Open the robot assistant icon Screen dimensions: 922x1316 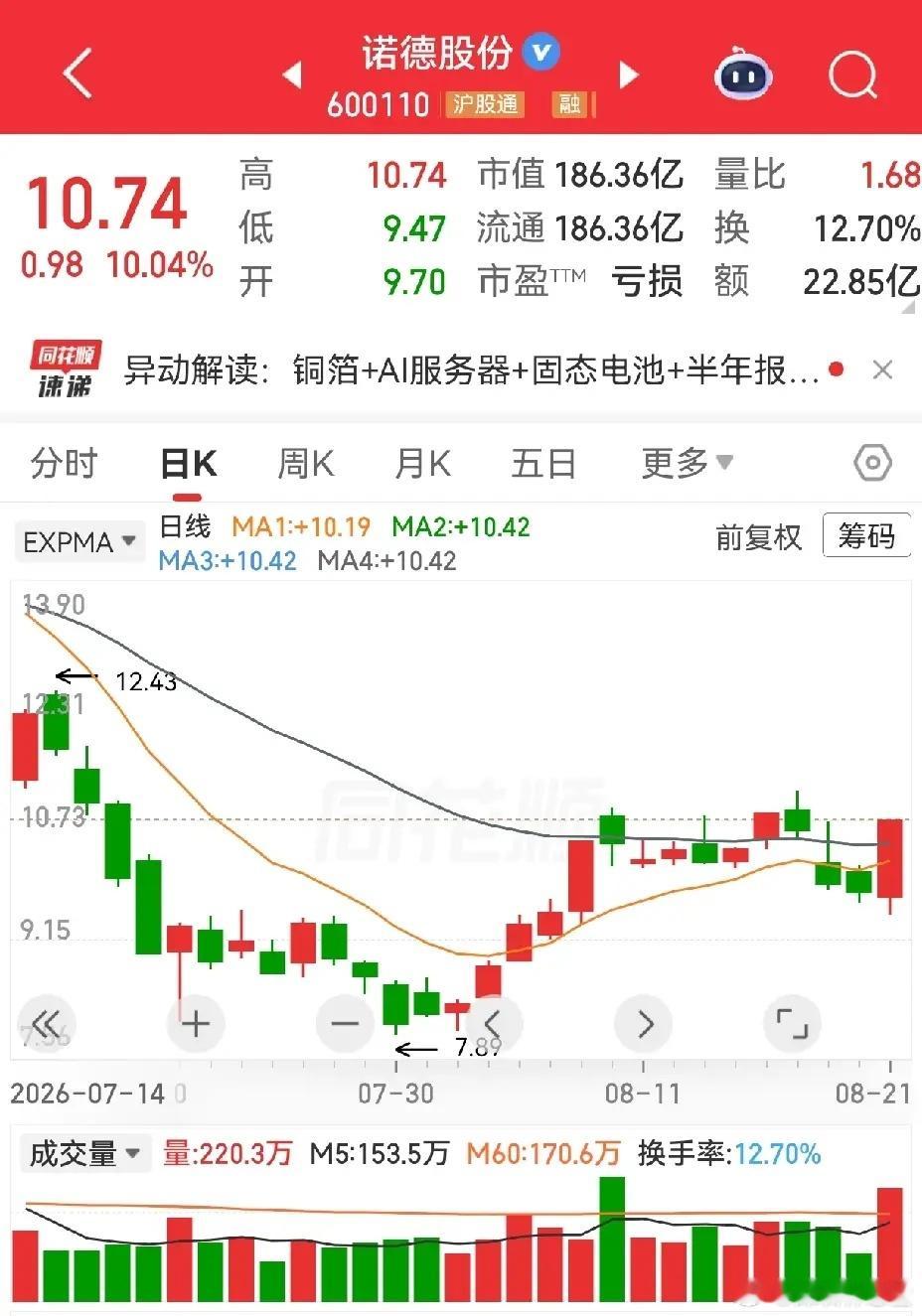(743, 73)
